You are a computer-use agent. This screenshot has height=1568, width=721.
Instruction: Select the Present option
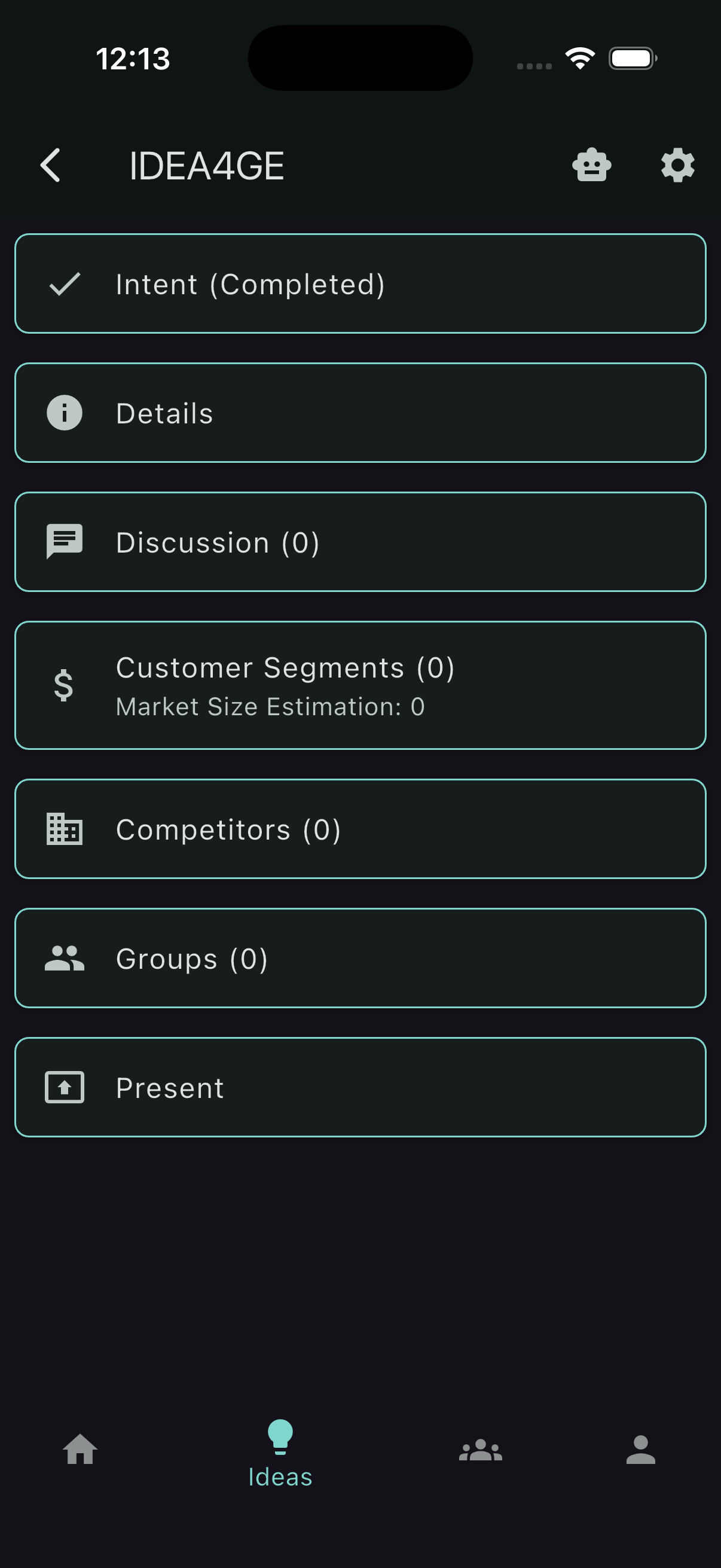[360, 1087]
